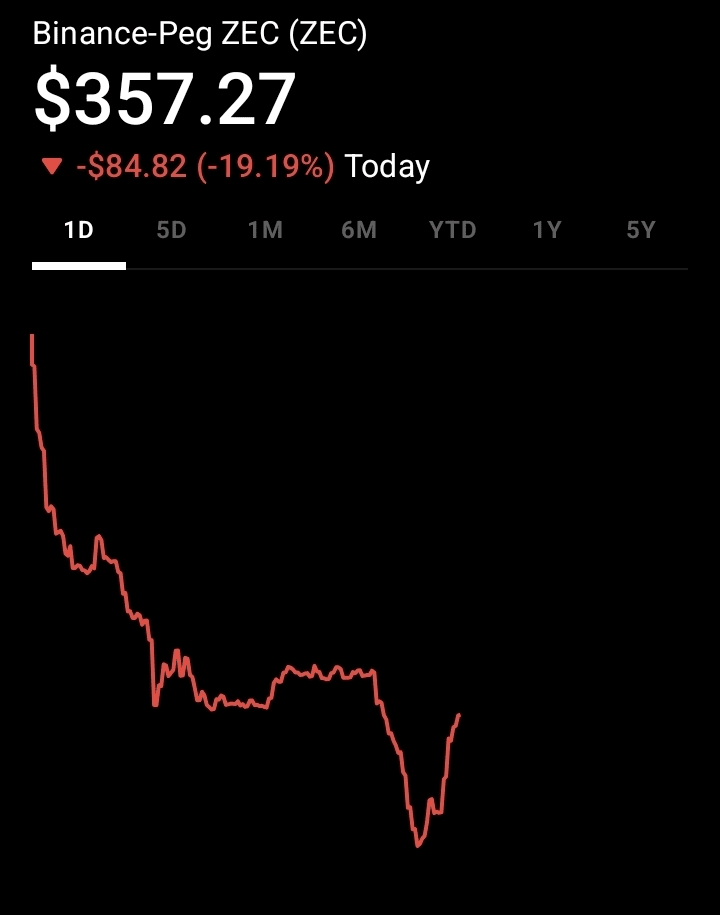Switch to the 6M time range
This screenshot has height=915, width=720.
tap(359, 231)
